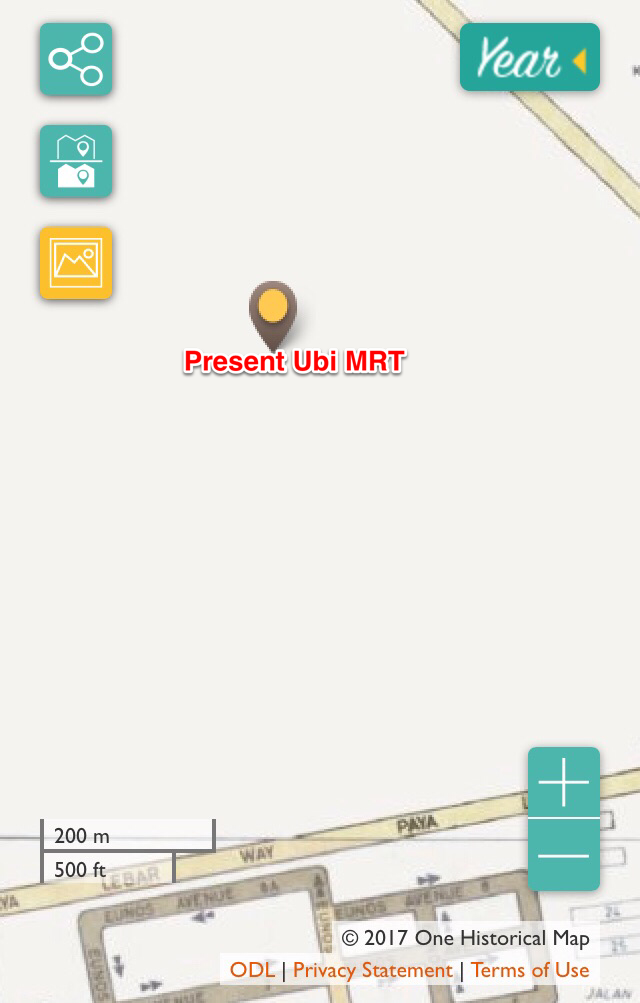640x1003 pixels.
Task: Zoom out with the minus button
Action: (x=564, y=855)
